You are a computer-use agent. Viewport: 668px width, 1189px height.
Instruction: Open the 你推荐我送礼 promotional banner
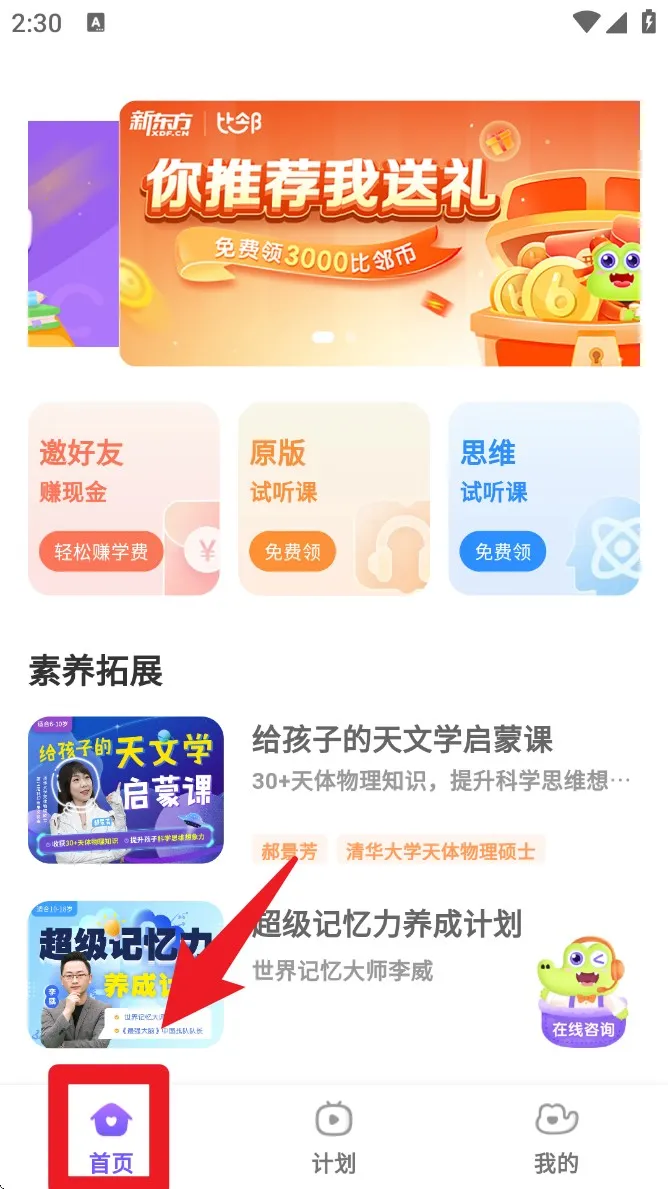tap(380, 233)
